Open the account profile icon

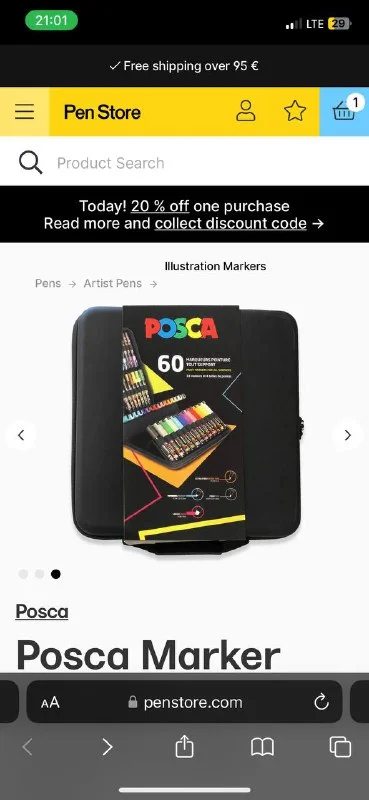click(246, 111)
